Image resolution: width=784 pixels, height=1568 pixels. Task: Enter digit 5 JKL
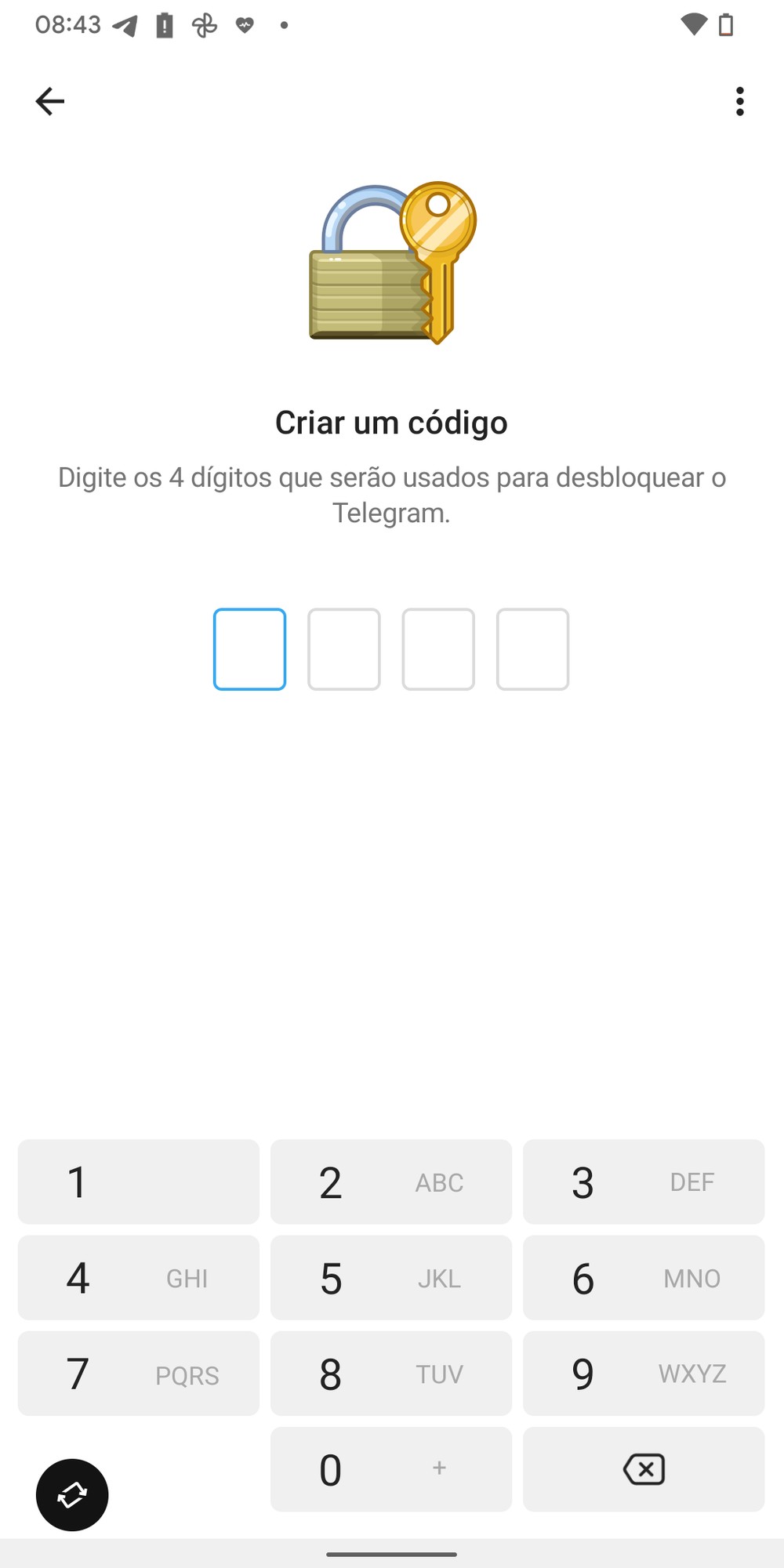(x=390, y=1278)
